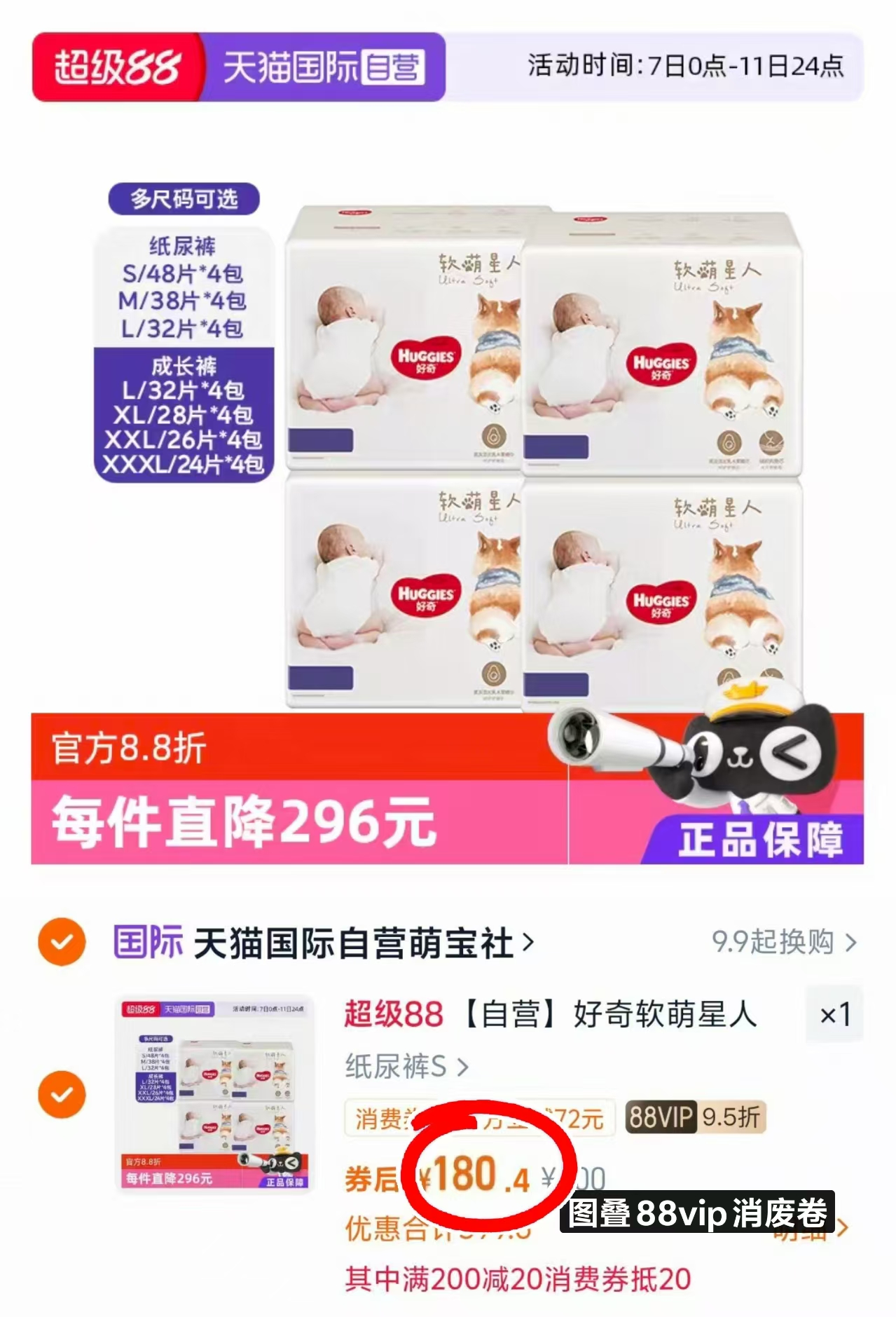This screenshot has width=896, height=1317.
Task: Click the 天猫国际自营 purple badge
Action: (324, 67)
